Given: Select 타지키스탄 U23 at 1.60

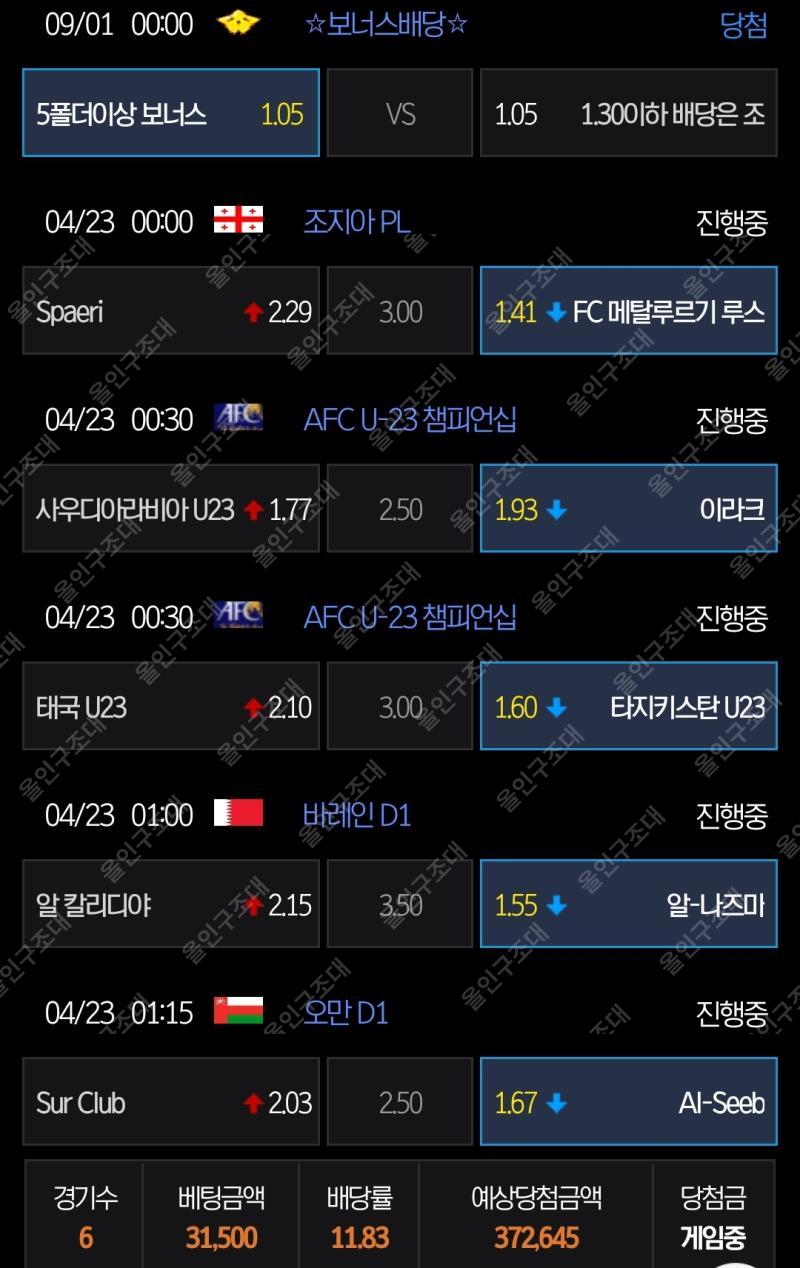Looking at the screenshot, I should 628,707.
